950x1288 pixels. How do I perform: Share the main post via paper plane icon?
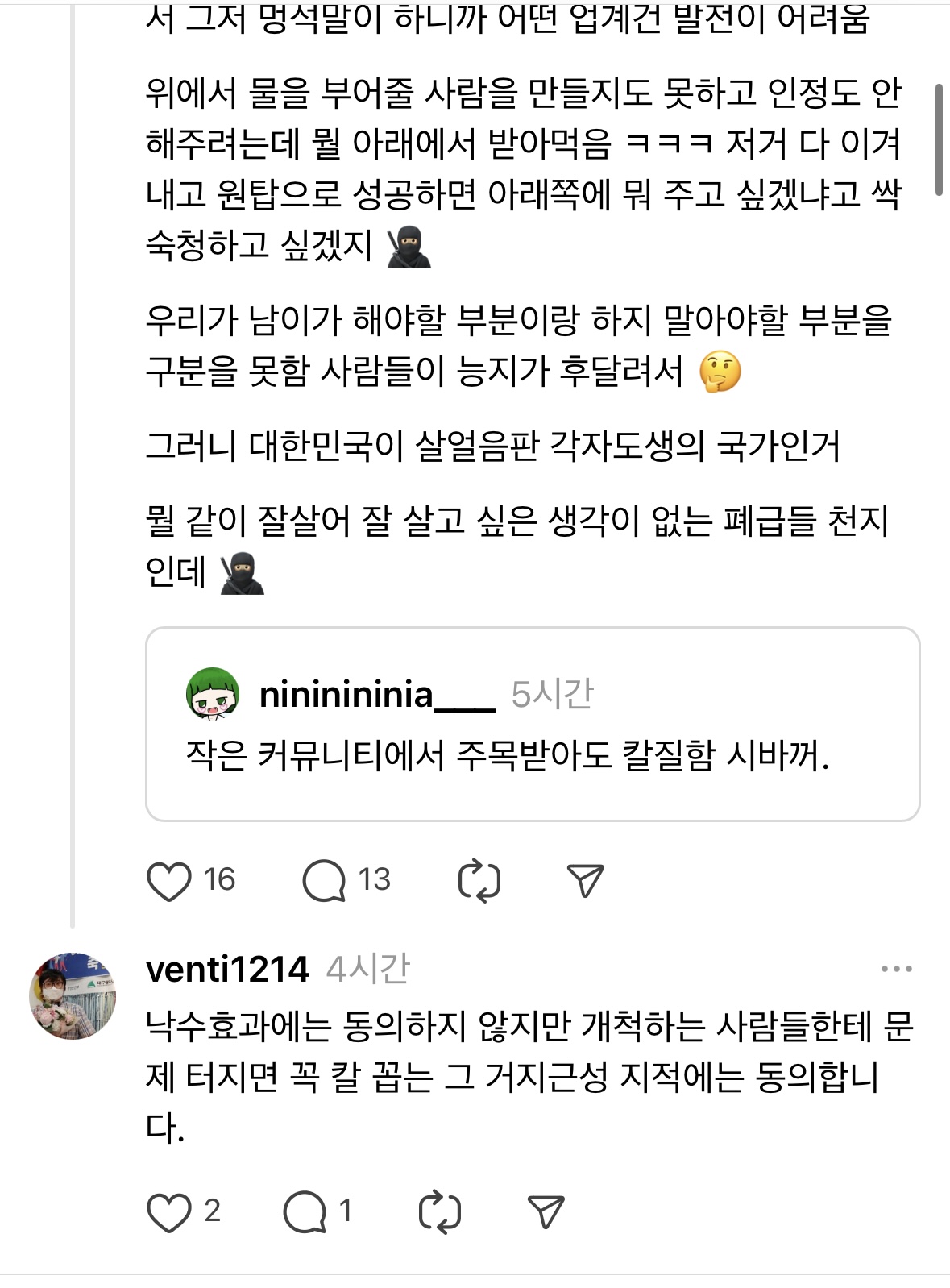click(x=586, y=880)
